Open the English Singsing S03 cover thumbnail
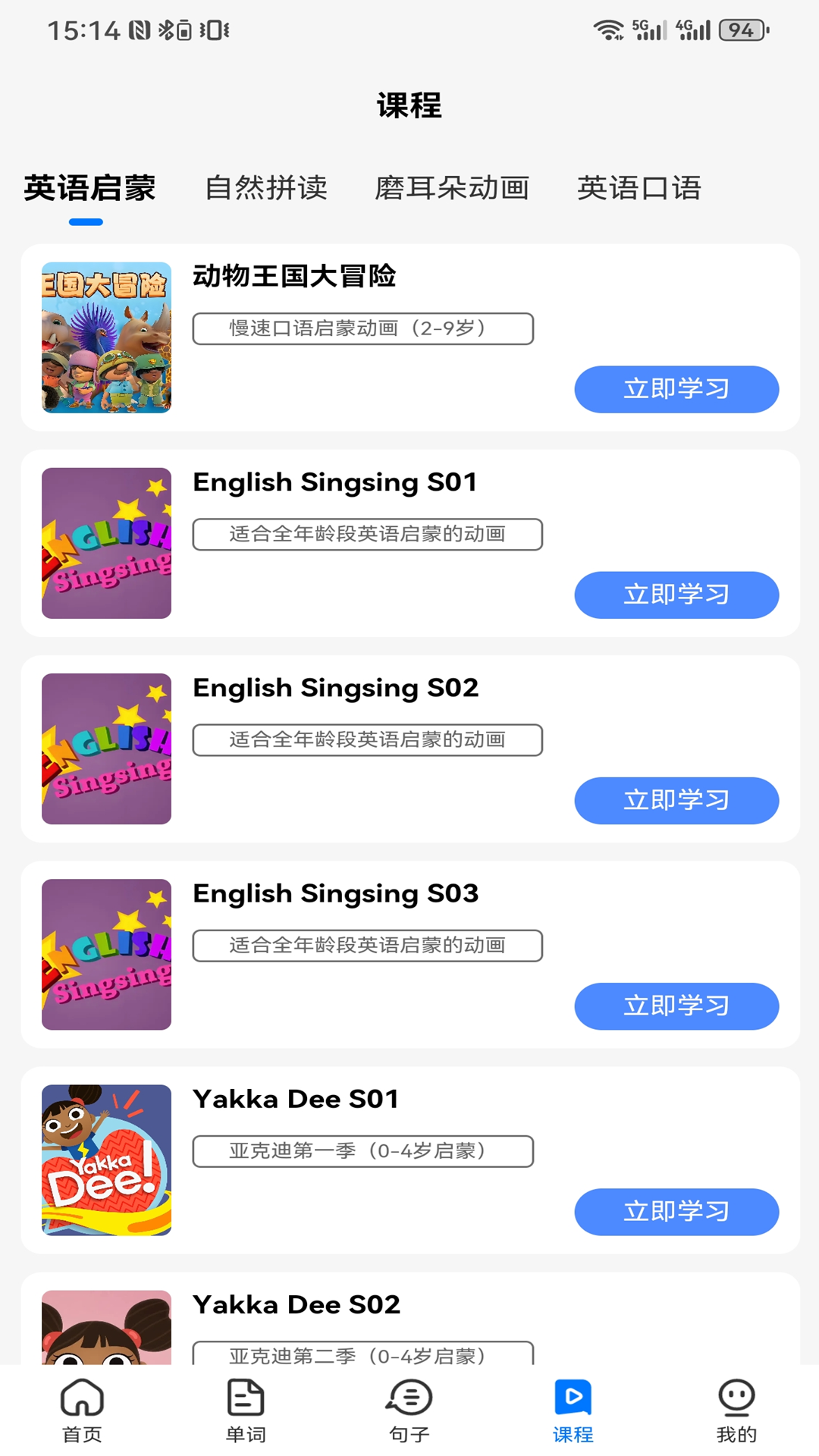 (x=106, y=954)
